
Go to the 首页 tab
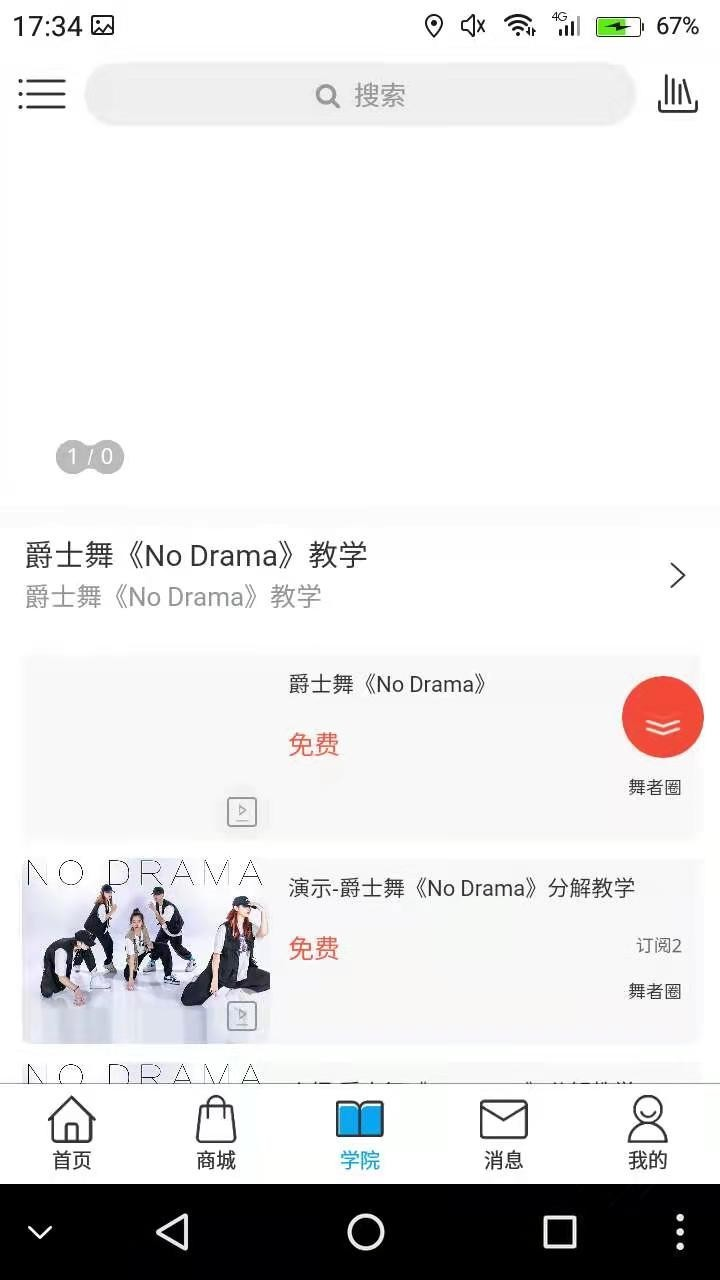[x=72, y=1134]
